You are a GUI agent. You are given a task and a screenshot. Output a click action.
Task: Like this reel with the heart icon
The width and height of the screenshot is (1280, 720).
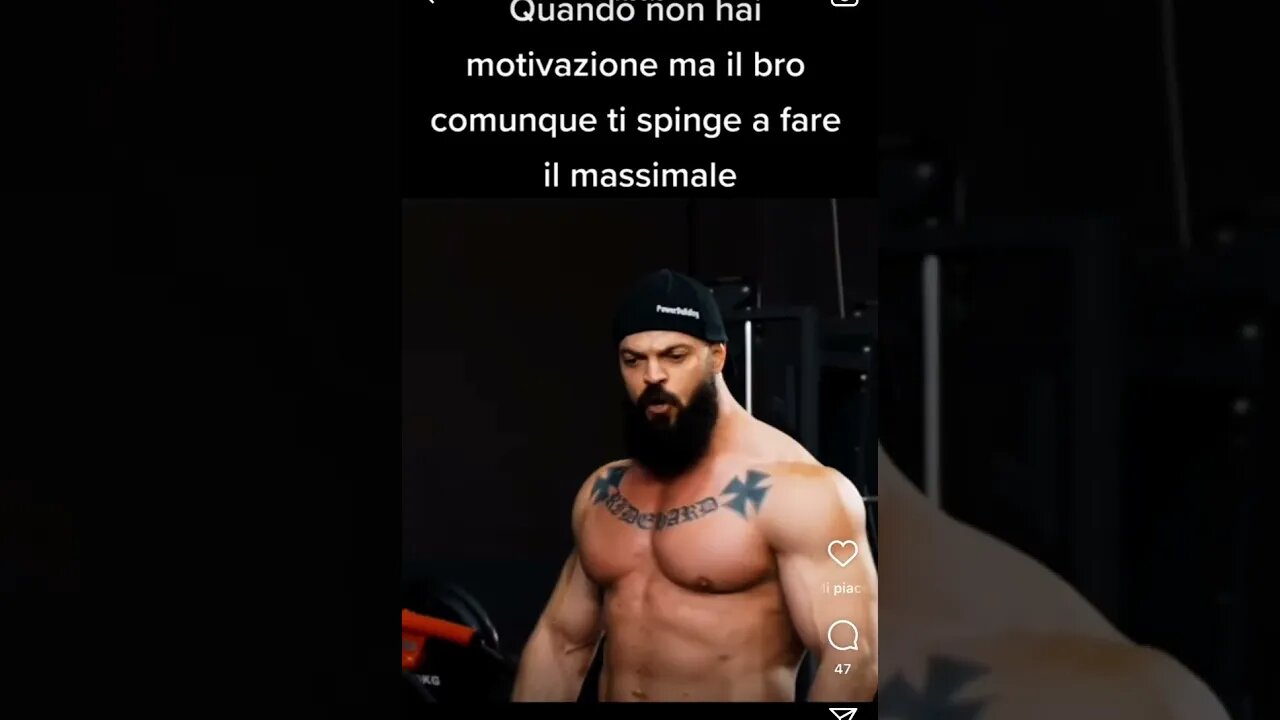click(843, 553)
